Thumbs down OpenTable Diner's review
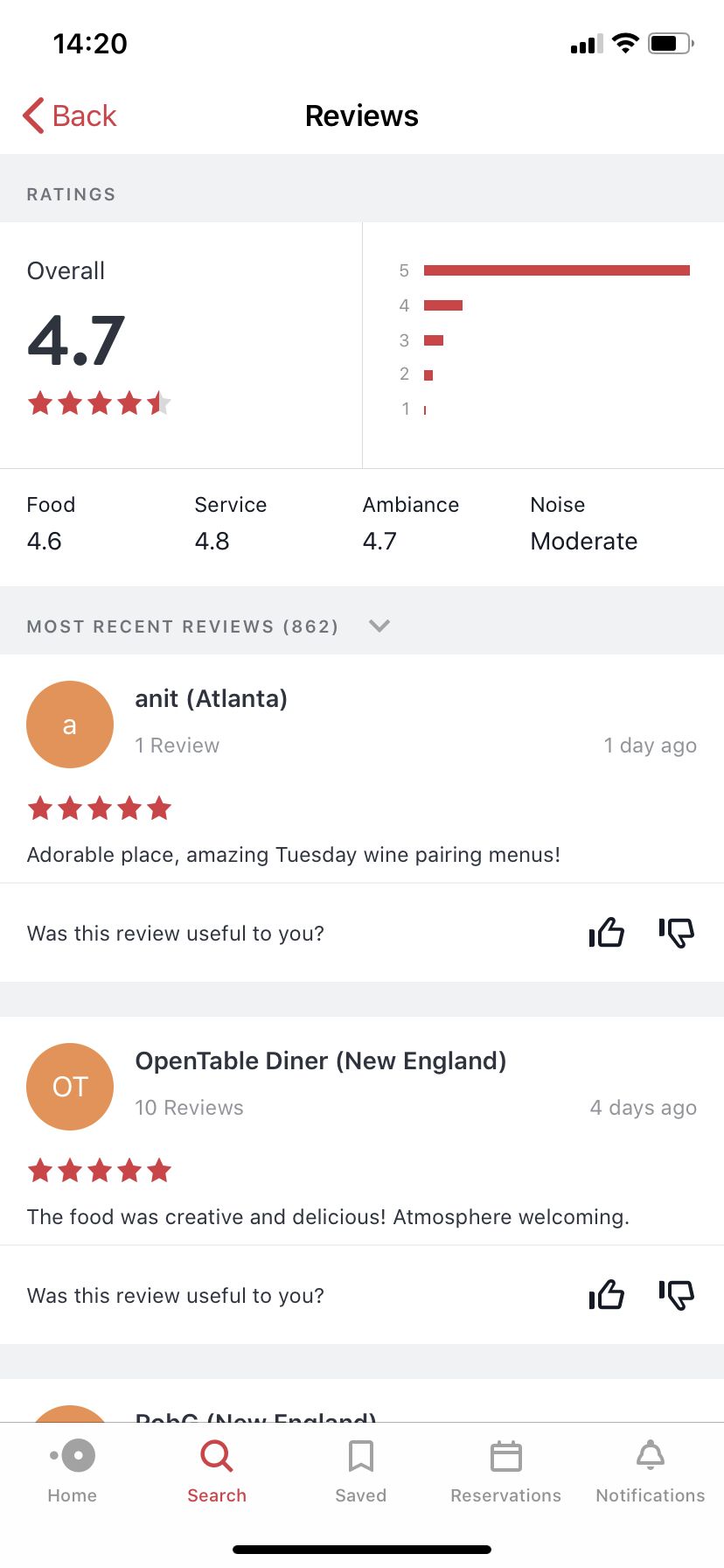The image size is (724, 1568). [676, 1295]
